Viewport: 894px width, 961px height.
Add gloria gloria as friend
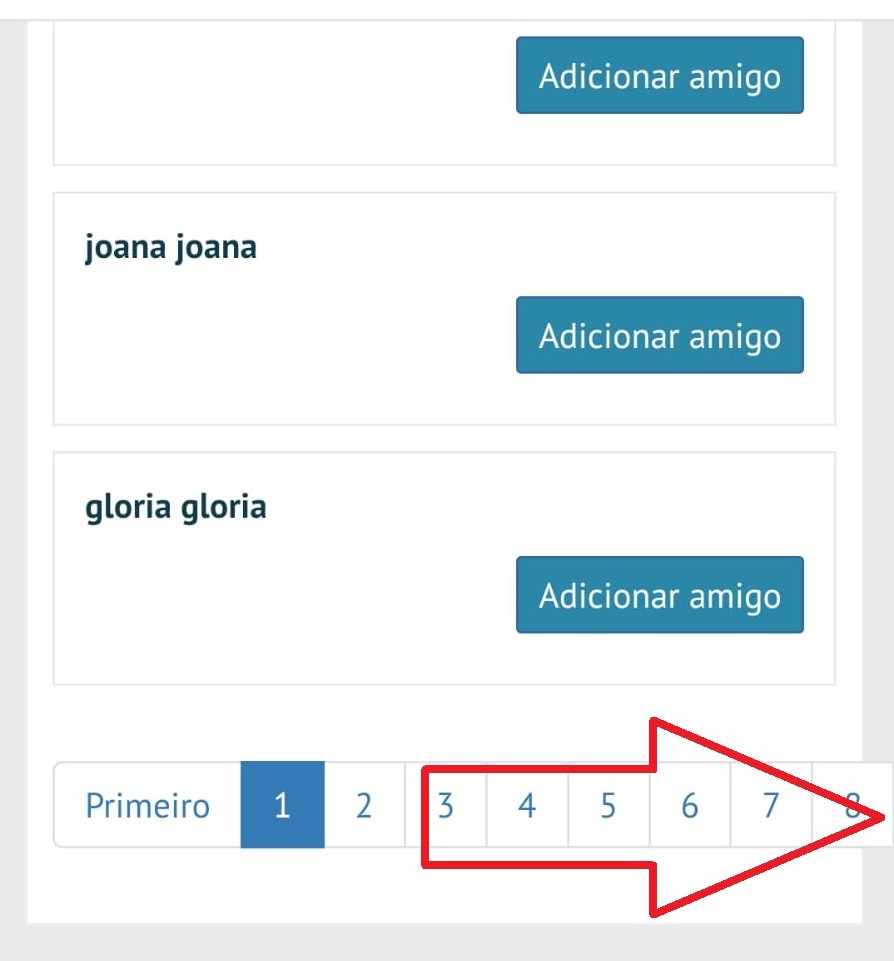659,595
